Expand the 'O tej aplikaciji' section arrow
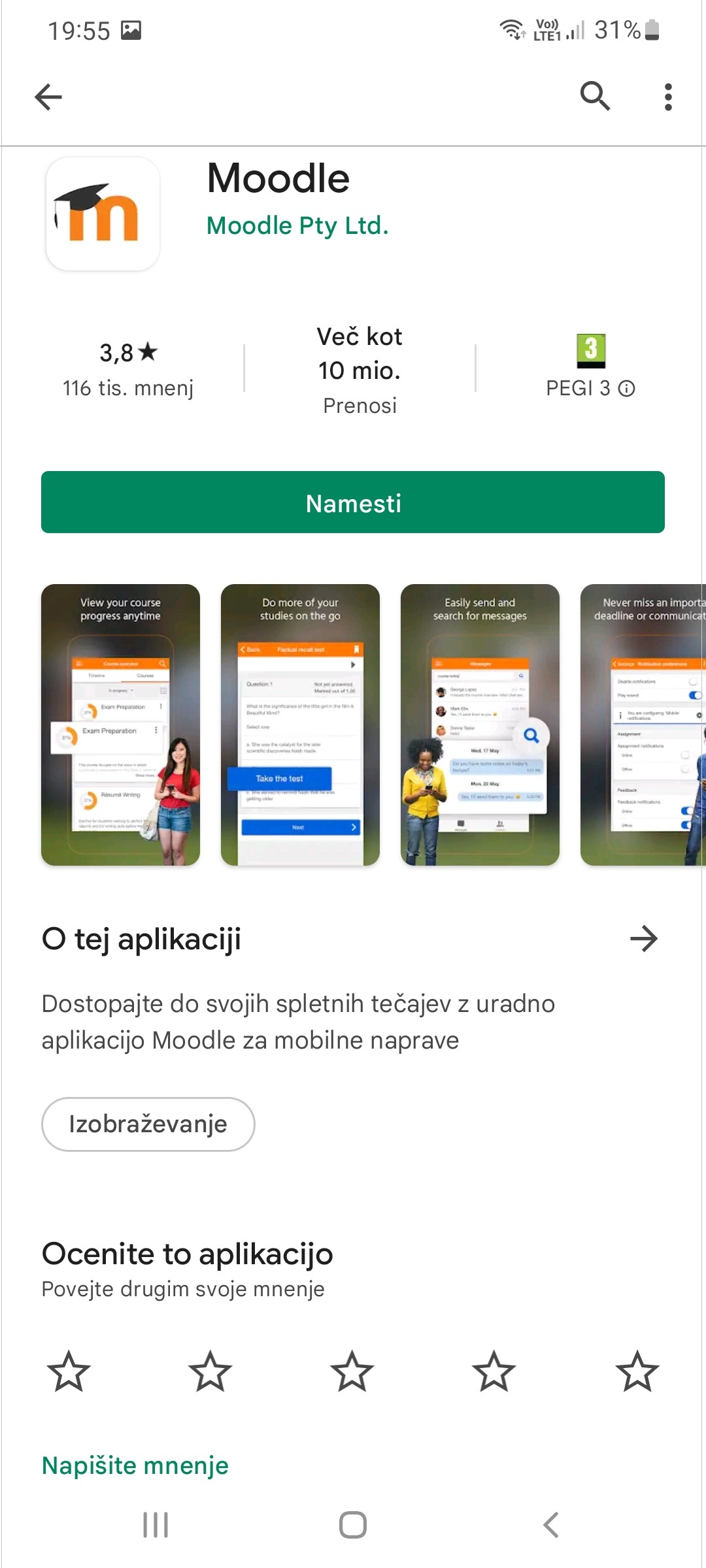706x1568 pixels. pos(643,939)
